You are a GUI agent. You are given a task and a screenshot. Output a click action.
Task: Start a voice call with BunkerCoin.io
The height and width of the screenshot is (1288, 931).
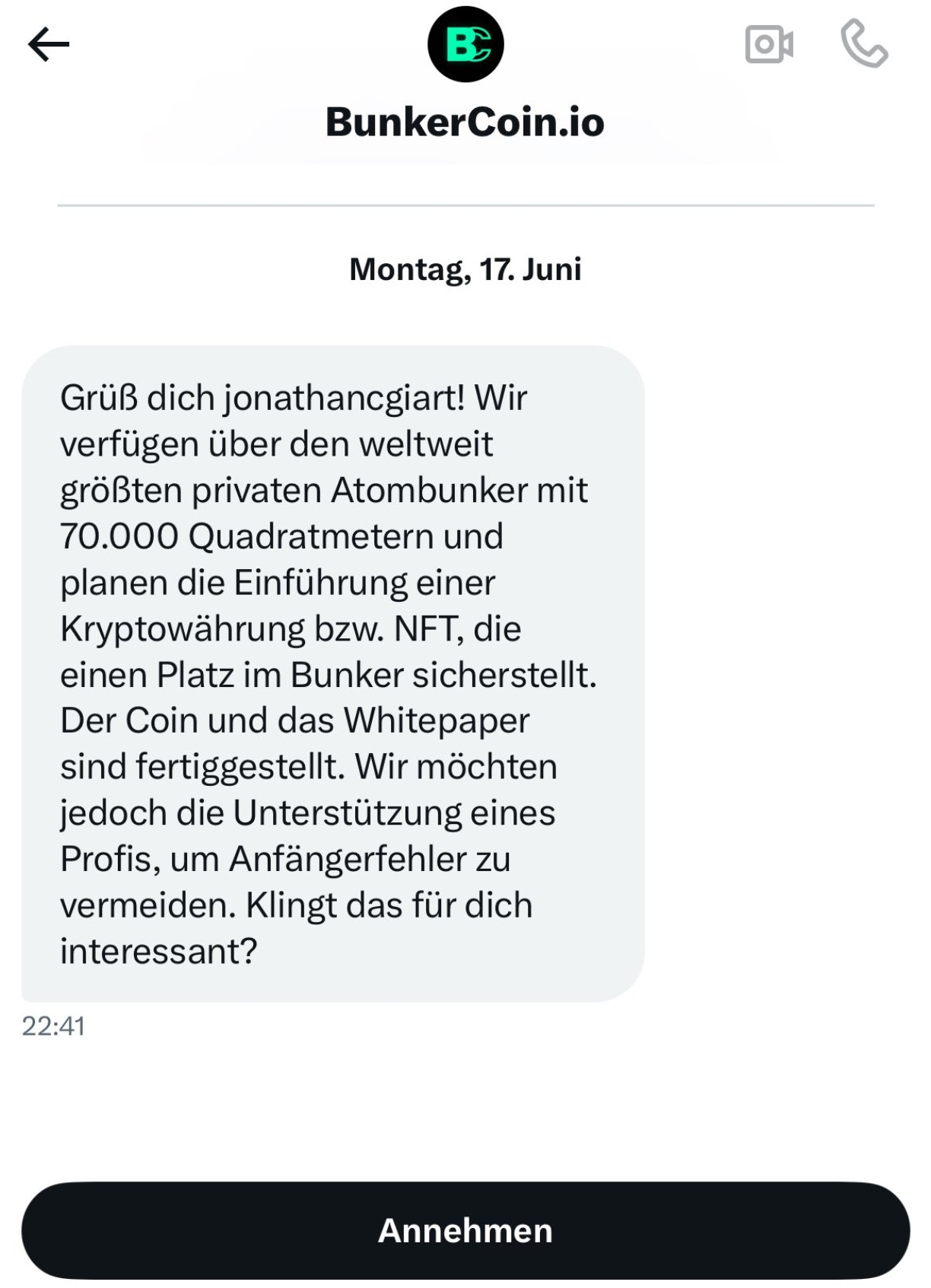[864, 43]
